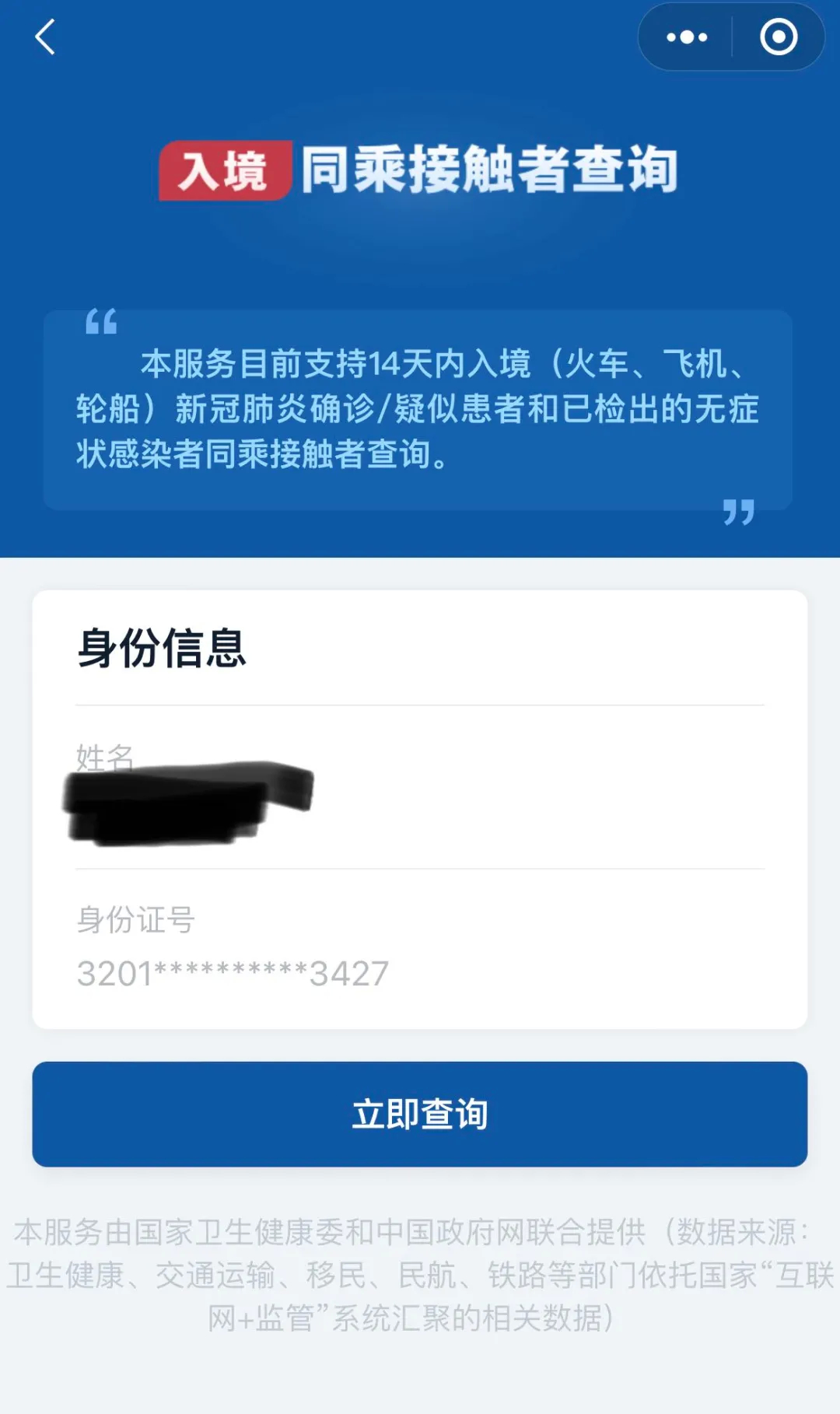Open the mini program three-dot menu
840x1414 pixels.
[687, 37]
